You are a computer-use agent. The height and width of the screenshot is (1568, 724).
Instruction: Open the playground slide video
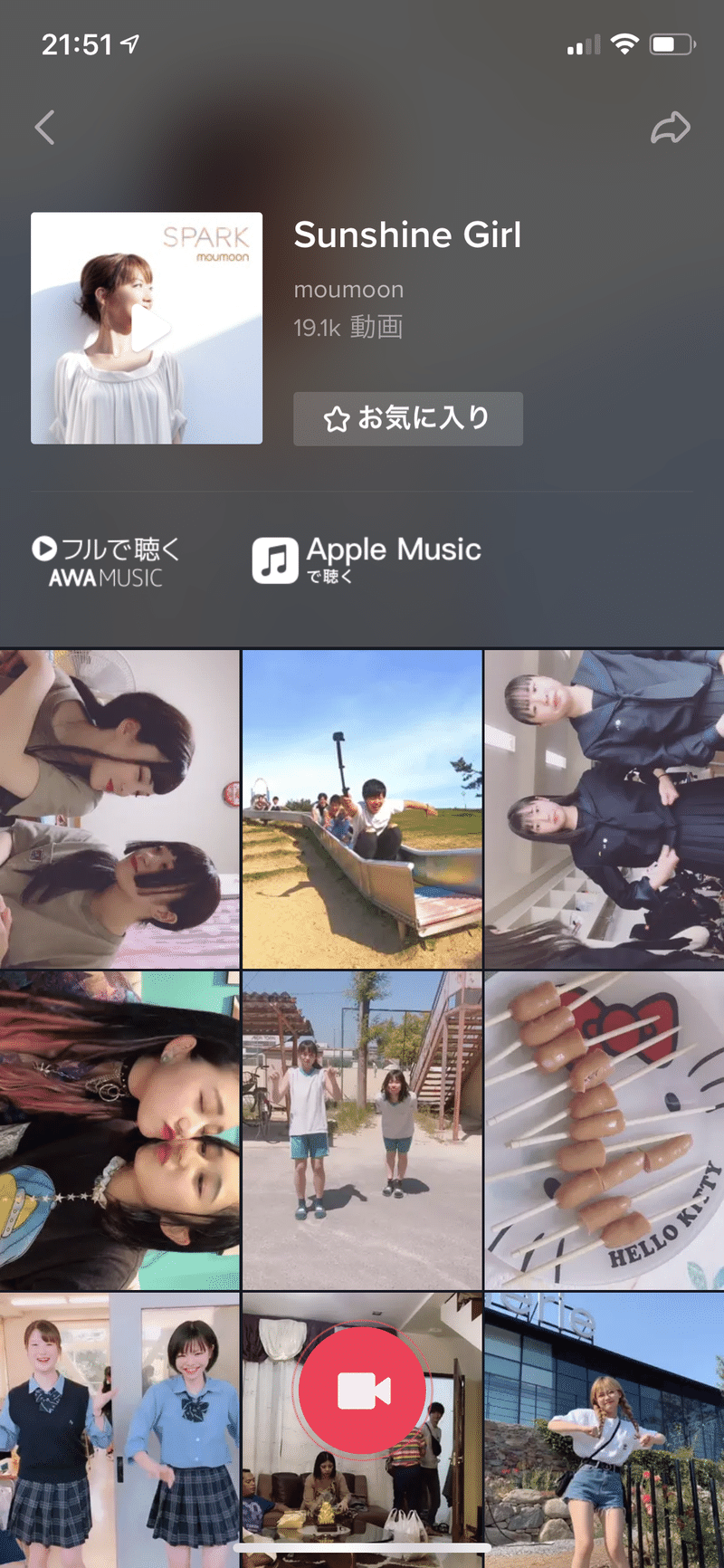click(x=362, y=808)
